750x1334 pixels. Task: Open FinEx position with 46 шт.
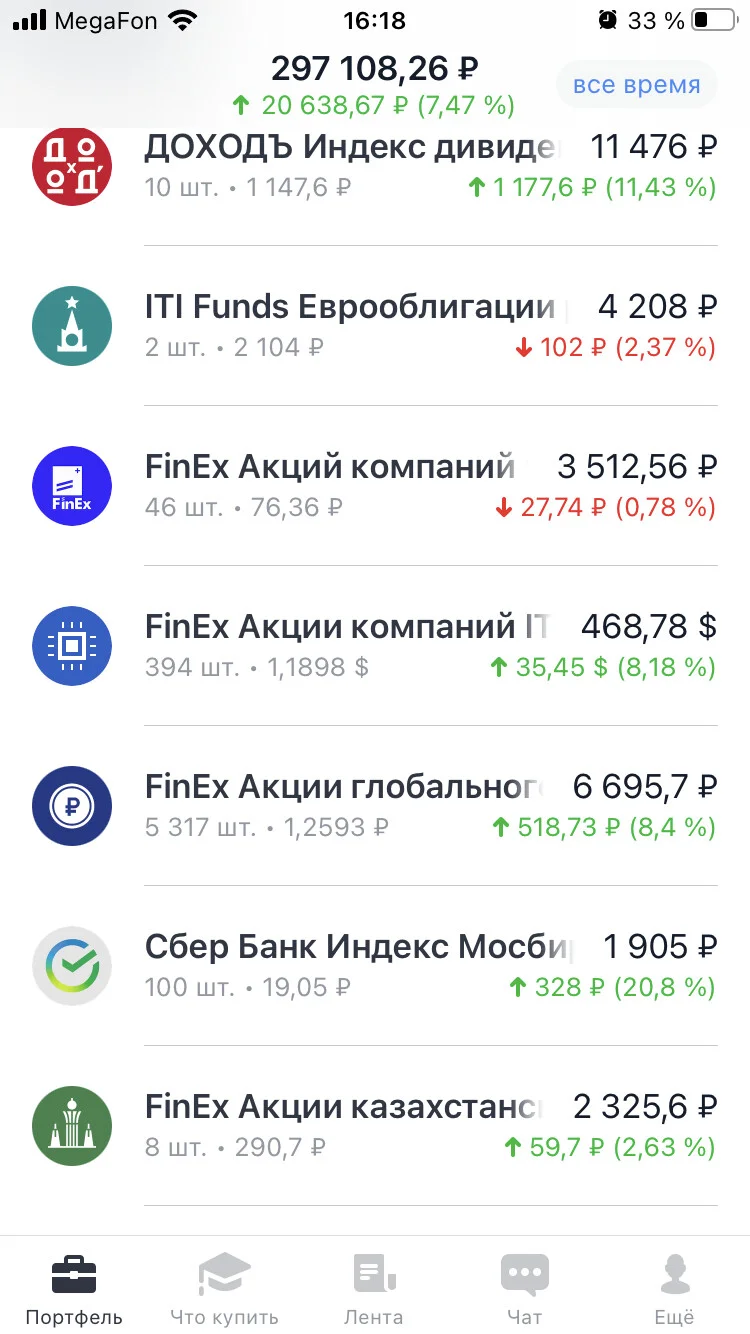pos(375,486)
